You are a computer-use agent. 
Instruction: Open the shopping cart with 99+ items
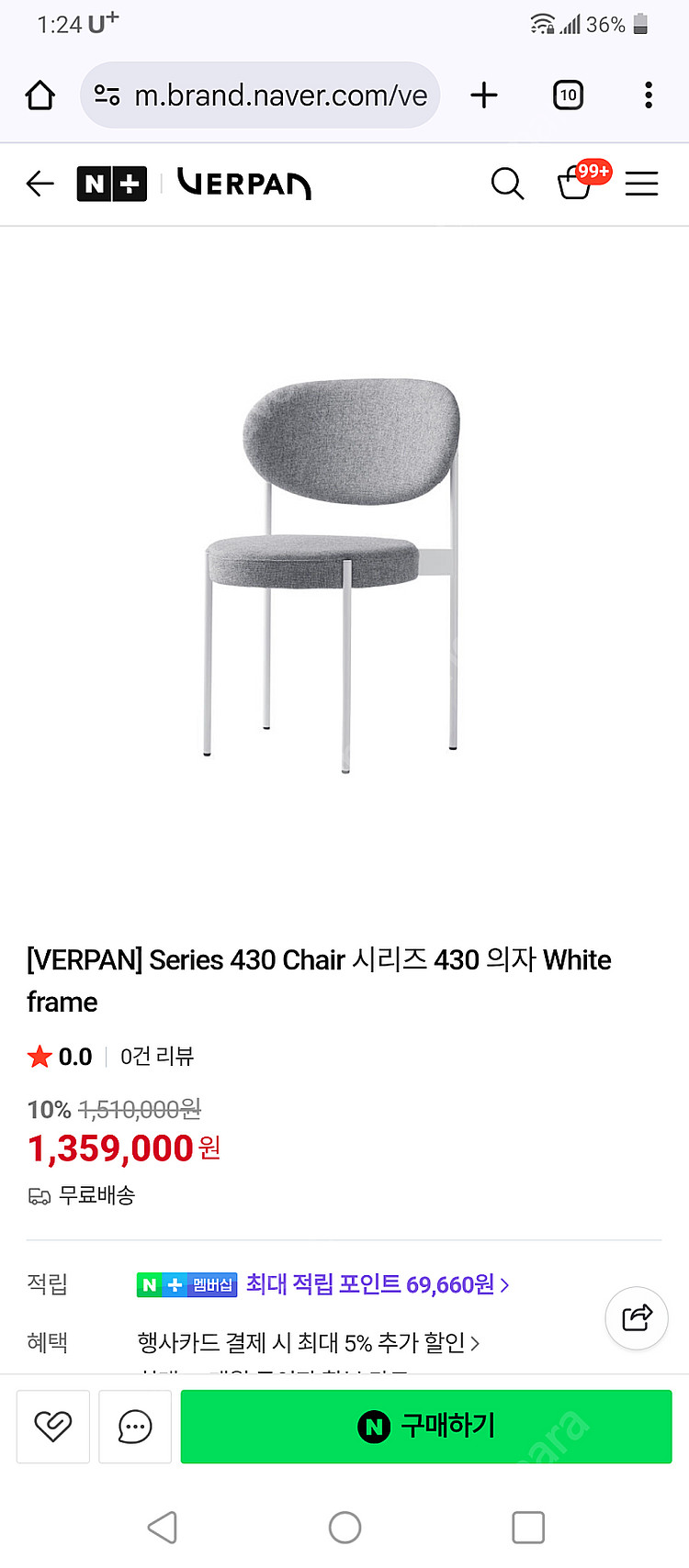pos(576,184)
